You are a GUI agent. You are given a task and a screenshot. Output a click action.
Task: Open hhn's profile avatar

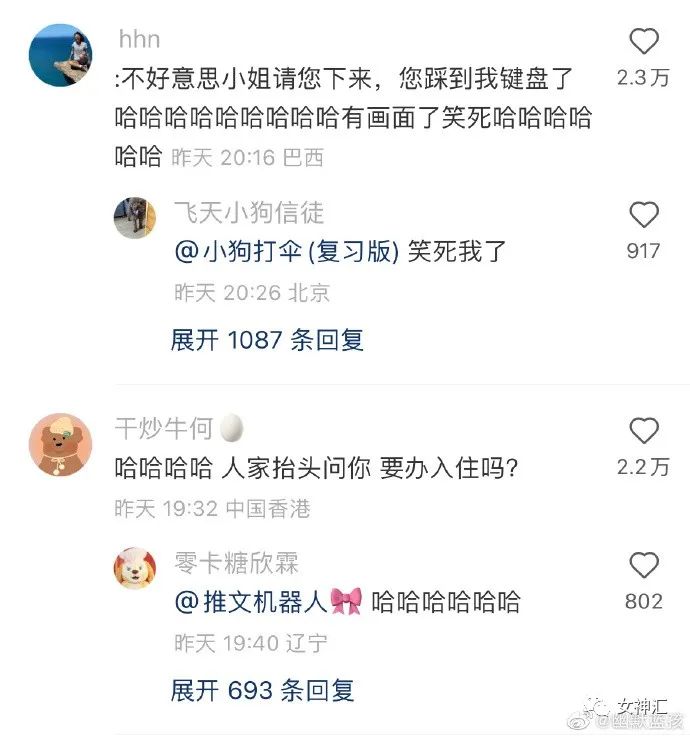pyautogui.click(x=61, y=54)
